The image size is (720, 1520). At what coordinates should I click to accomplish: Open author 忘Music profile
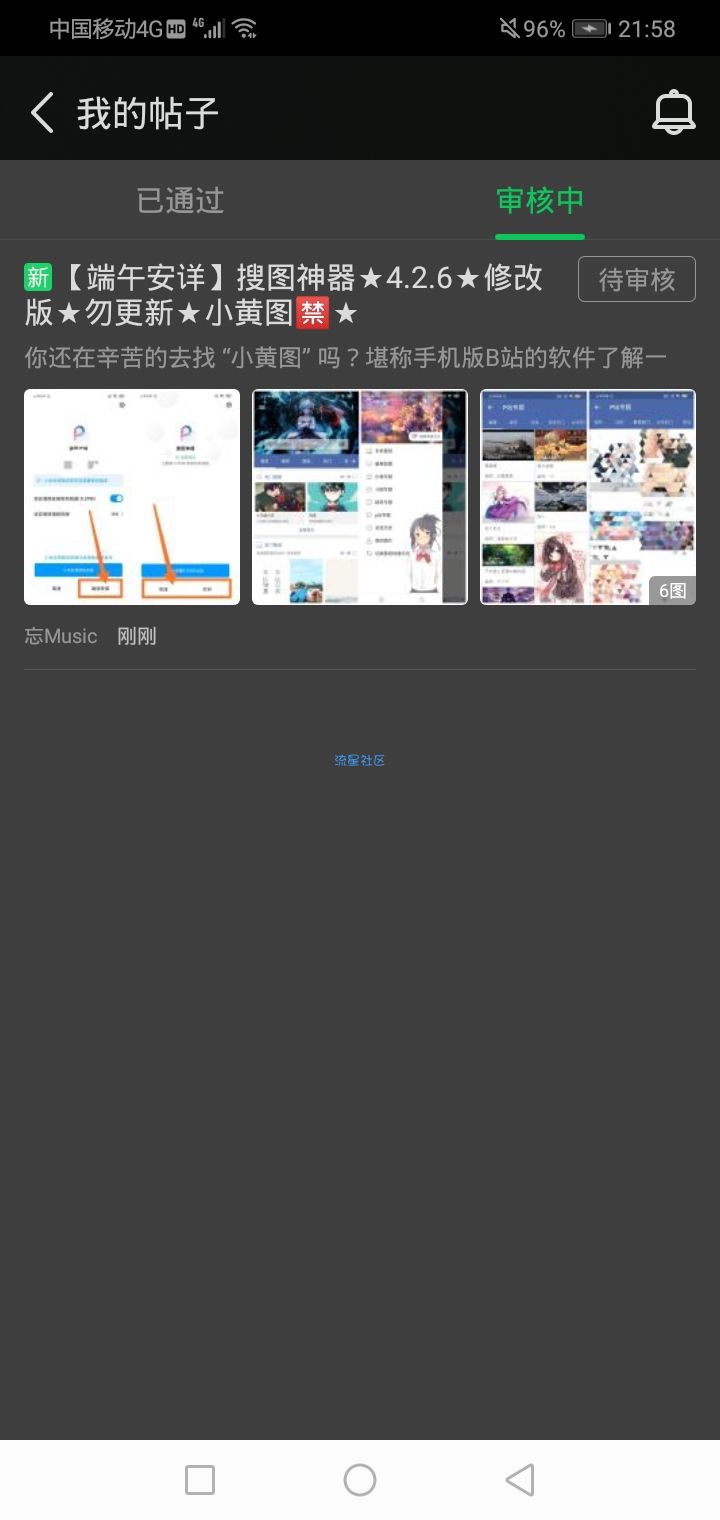(61, 636)
